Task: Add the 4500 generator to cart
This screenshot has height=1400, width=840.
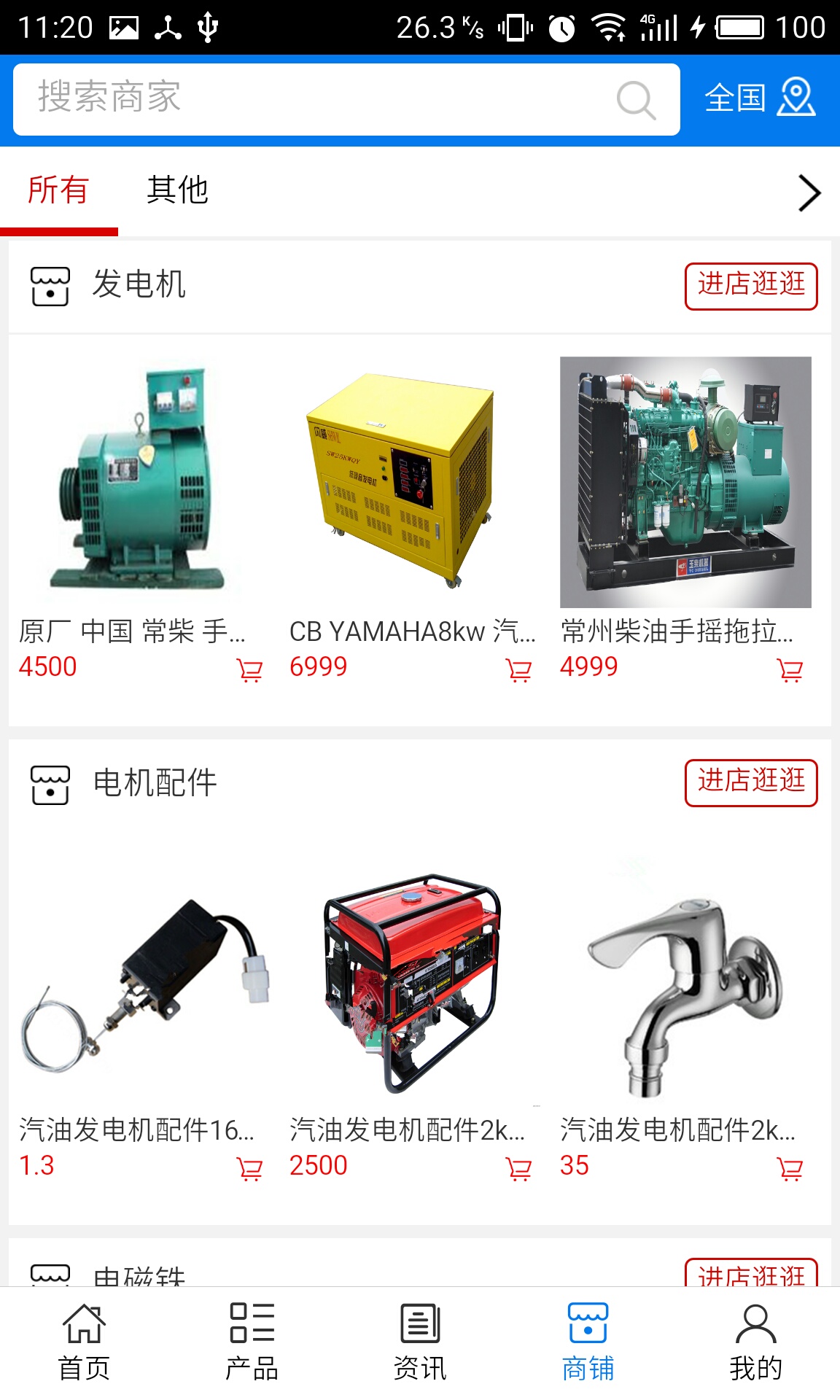Action: (x=250, y=669)
